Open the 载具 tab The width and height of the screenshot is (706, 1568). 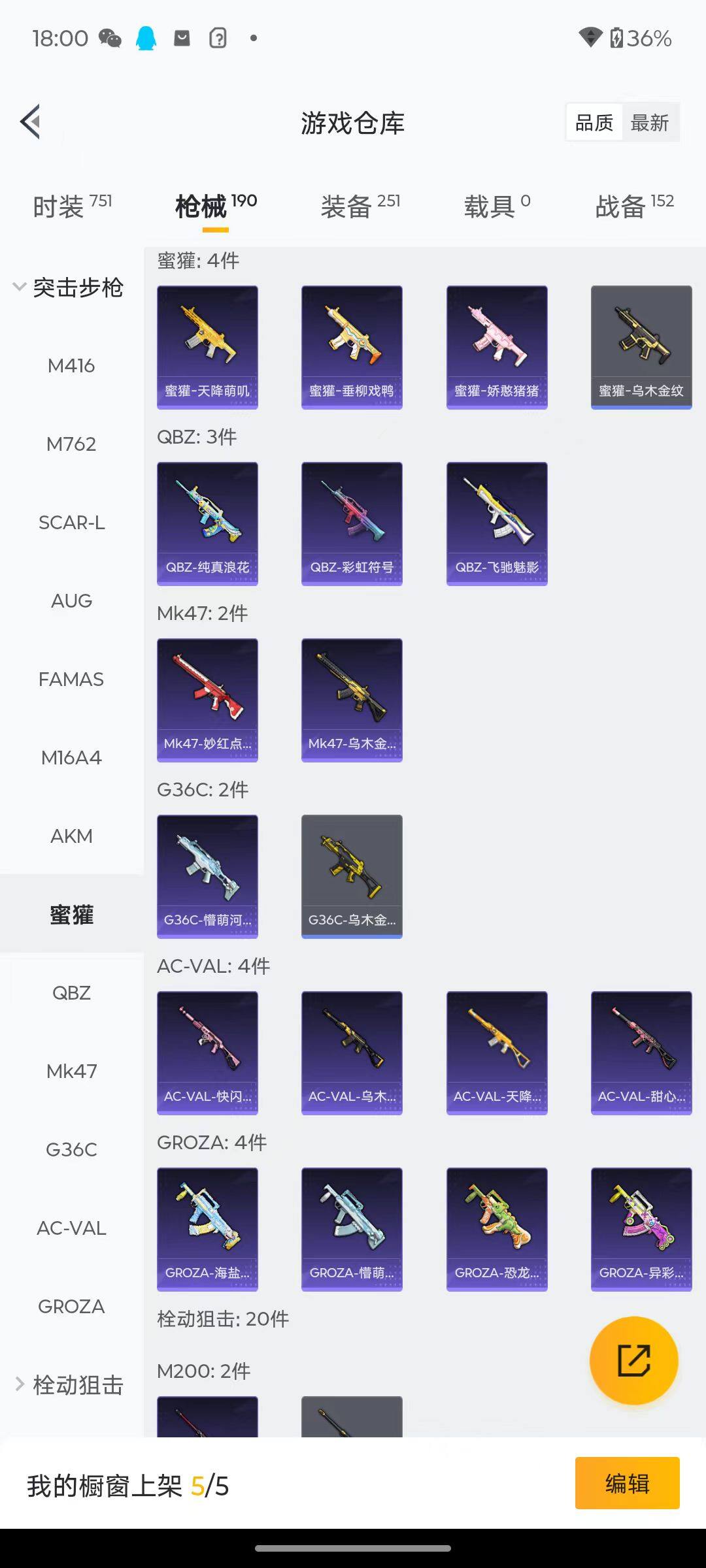click(x=497, y=206)
